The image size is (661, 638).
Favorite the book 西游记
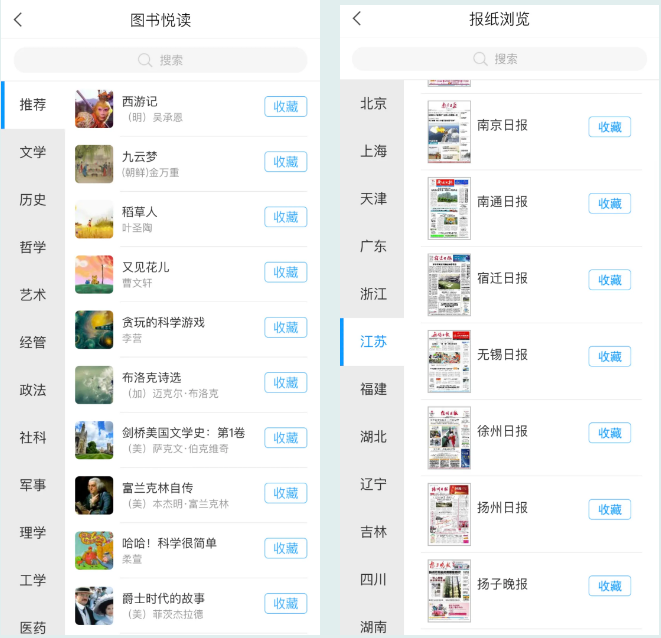[285, 107]
